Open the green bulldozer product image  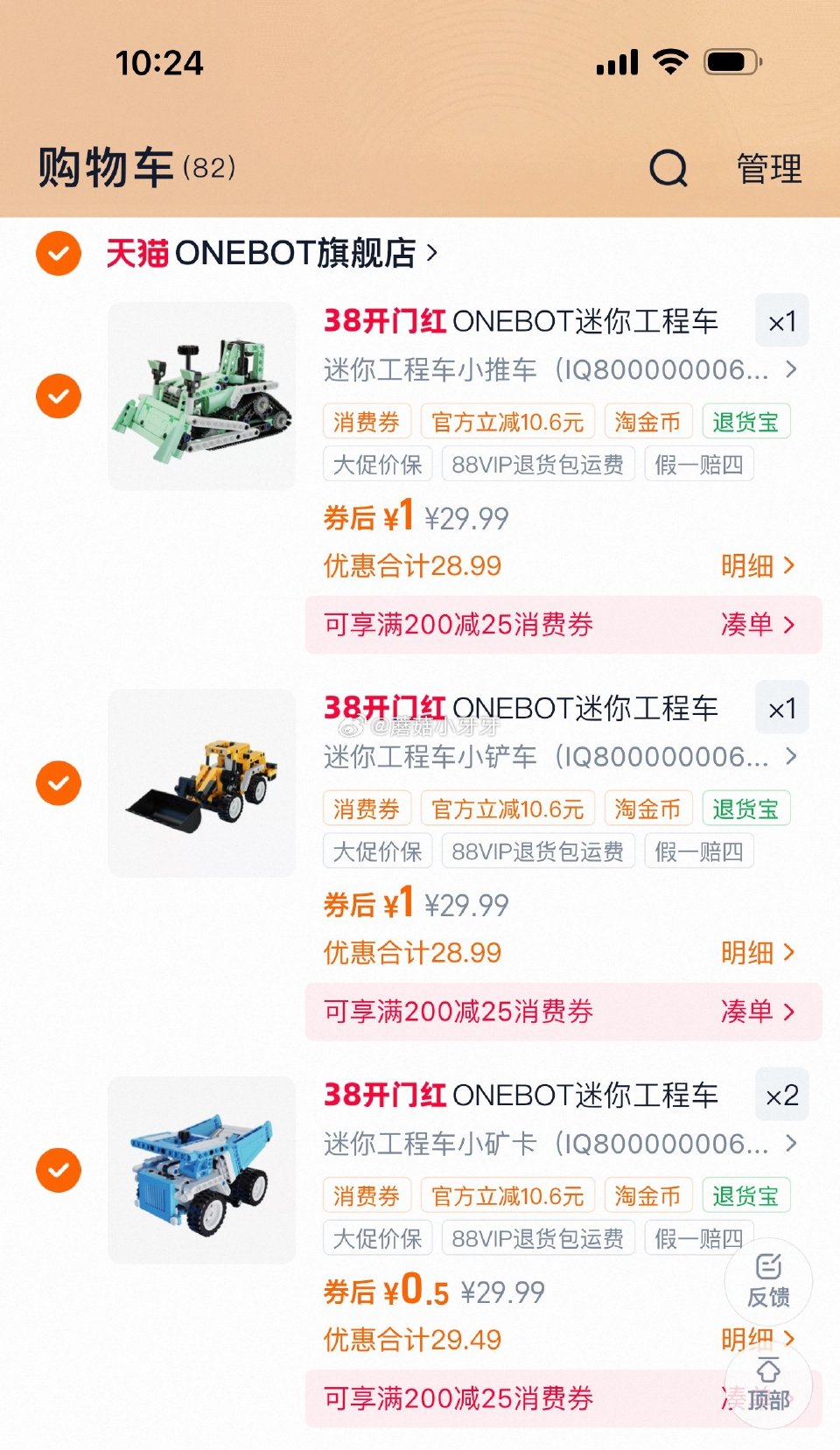coord(202,396)
